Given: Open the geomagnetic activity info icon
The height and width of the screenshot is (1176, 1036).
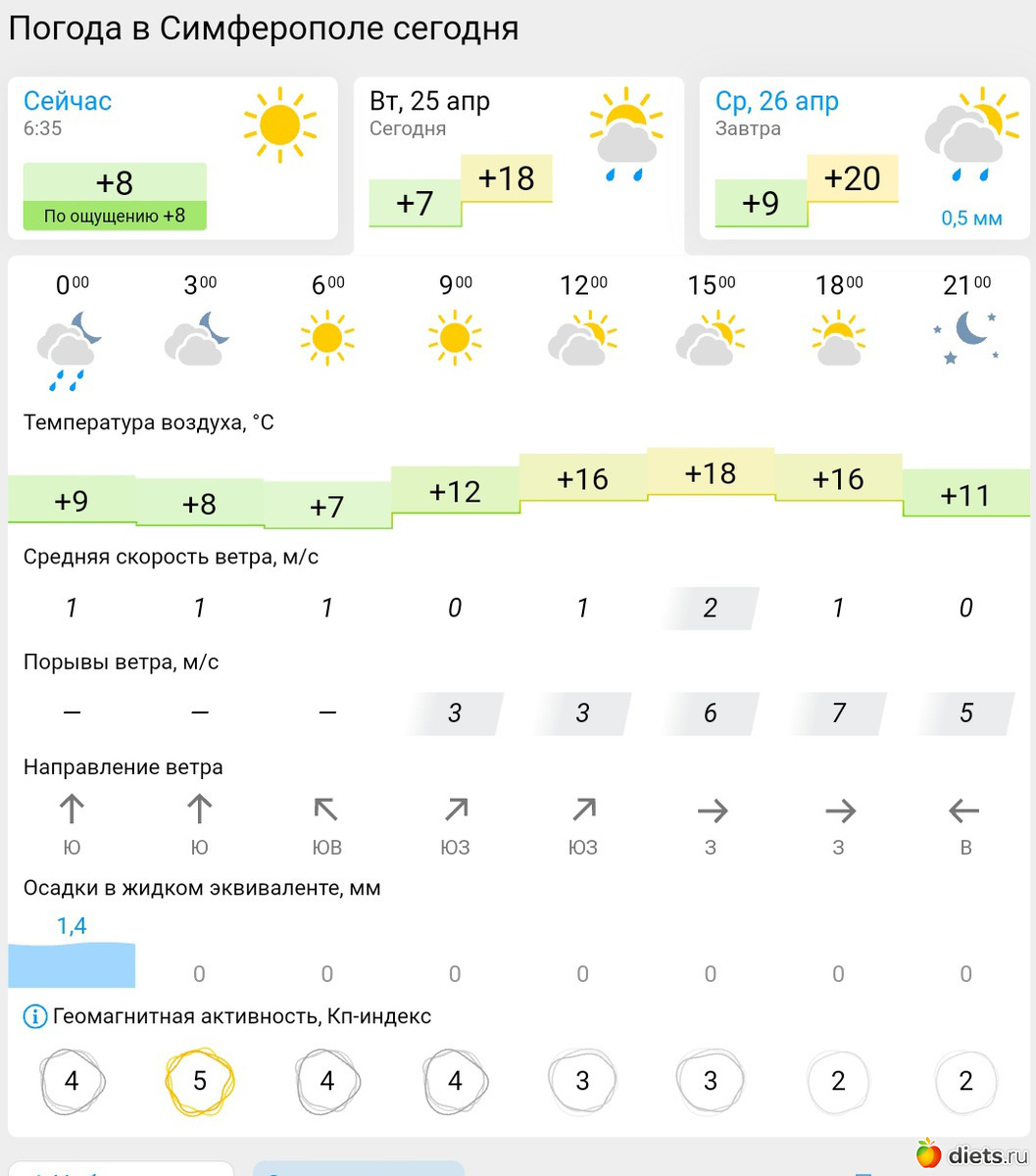Looking at the screenshot, I should click(x=34, y=1017).
